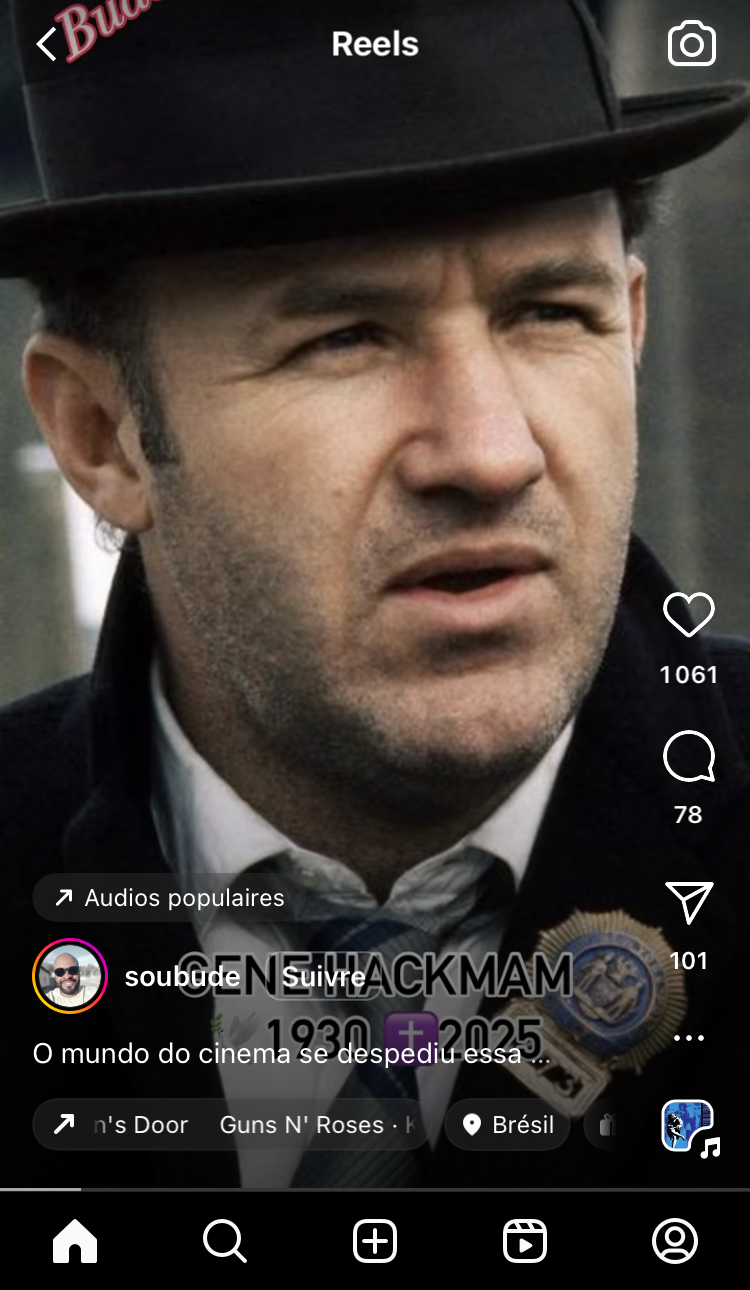The width and height of the screenshot is (750, 1290).
Task: Switch to the Reels tab
Action: [524, 1241]
